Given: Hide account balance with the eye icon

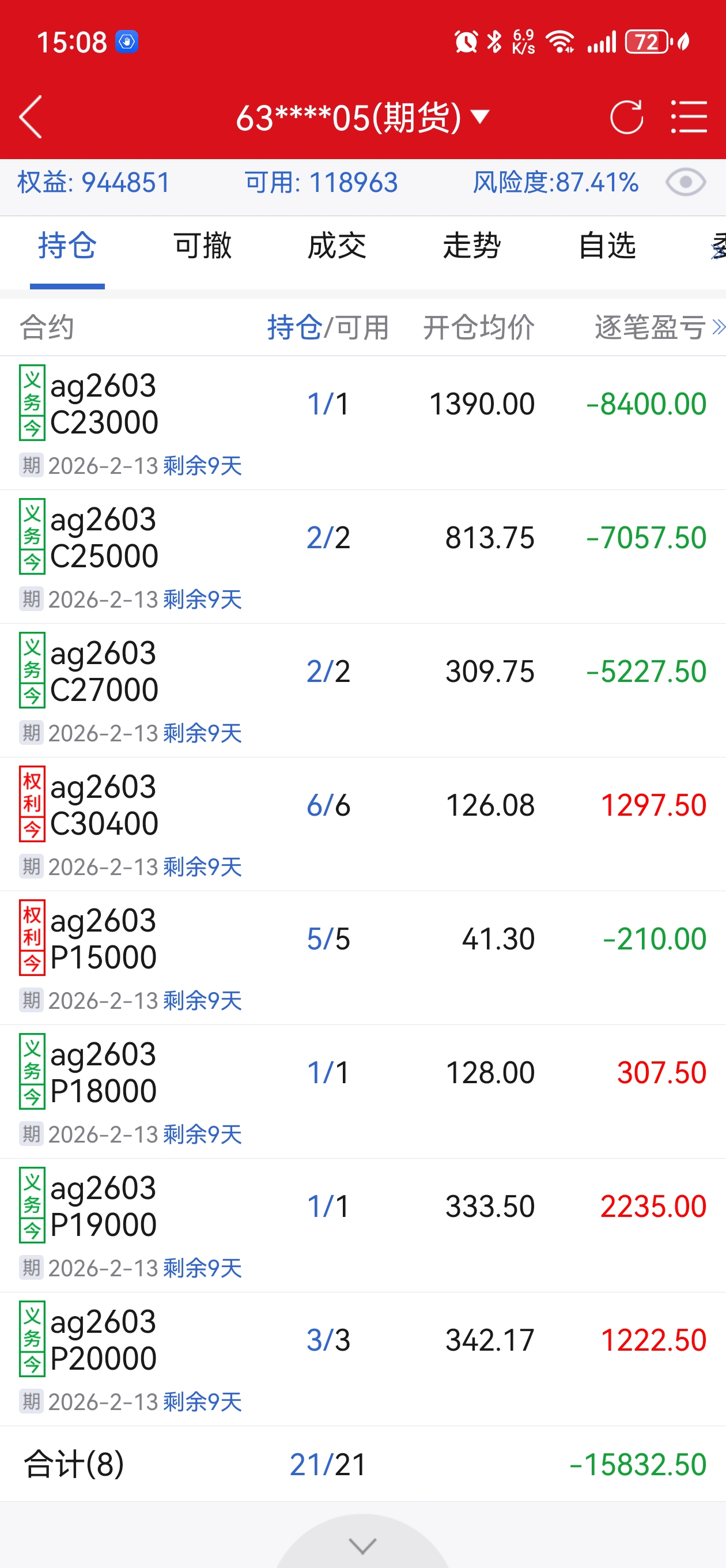Looking at the screenshot, I should tap(685, 183).
